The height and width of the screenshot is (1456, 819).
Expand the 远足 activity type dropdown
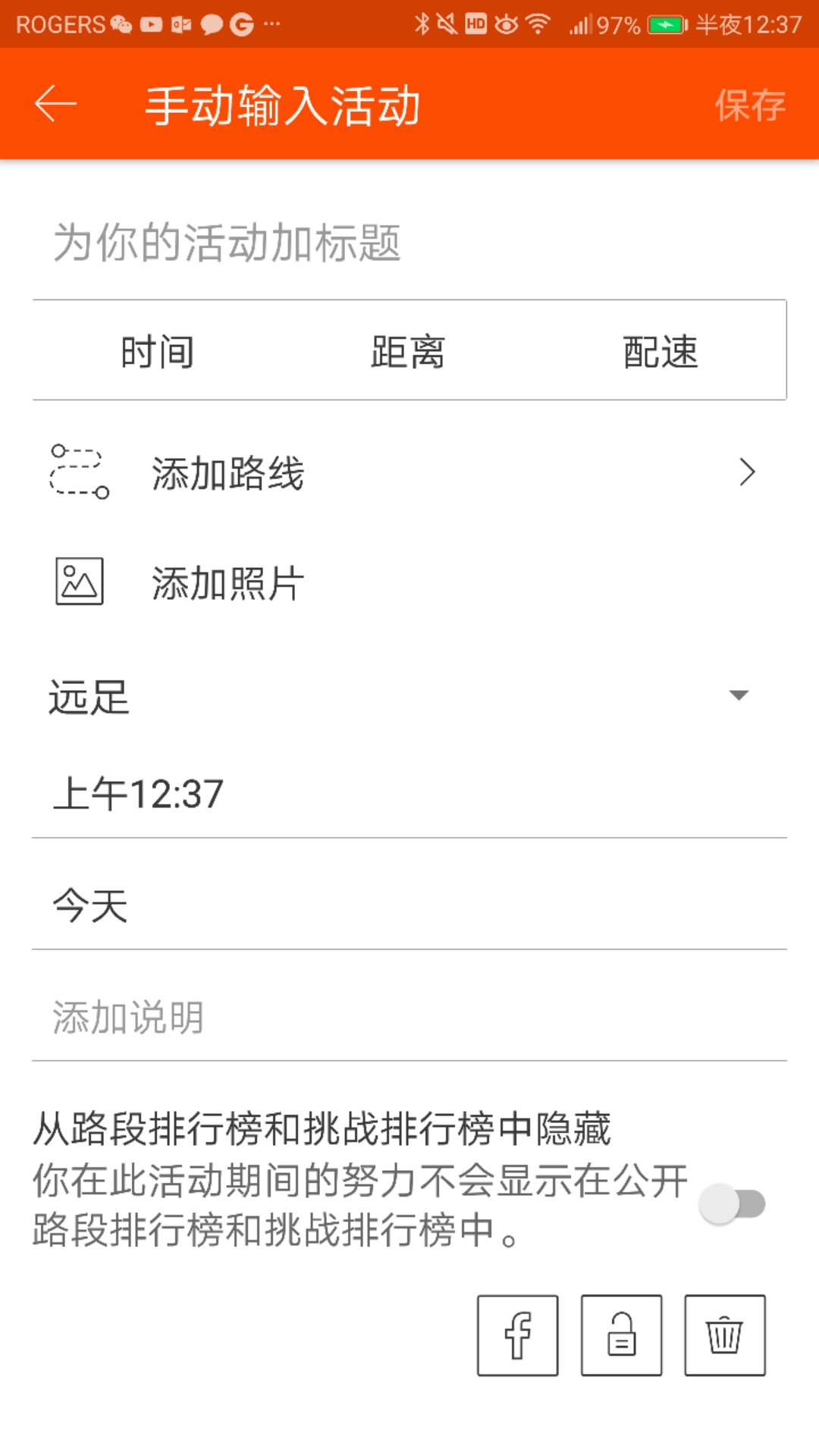(x=402, y=696)
